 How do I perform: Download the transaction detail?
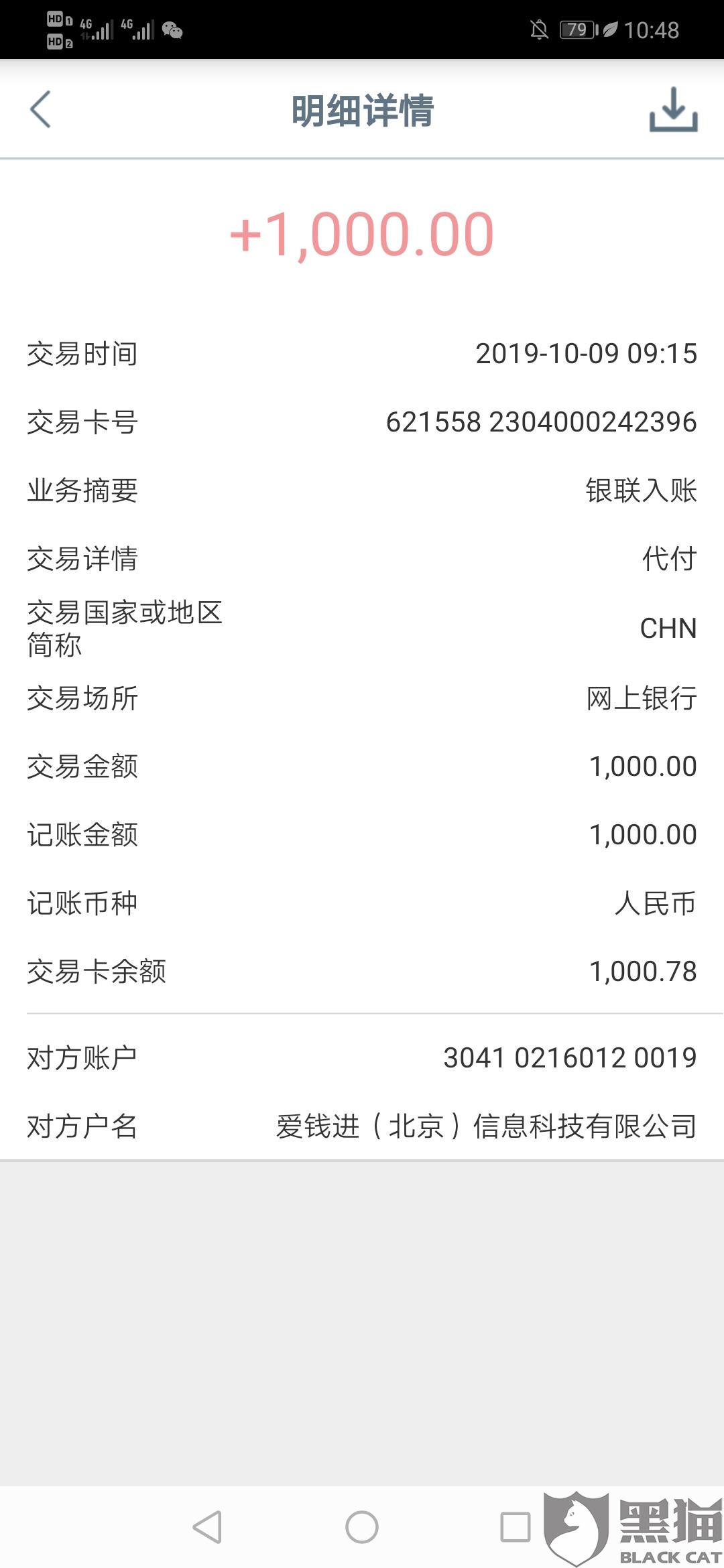coord(673,111)
